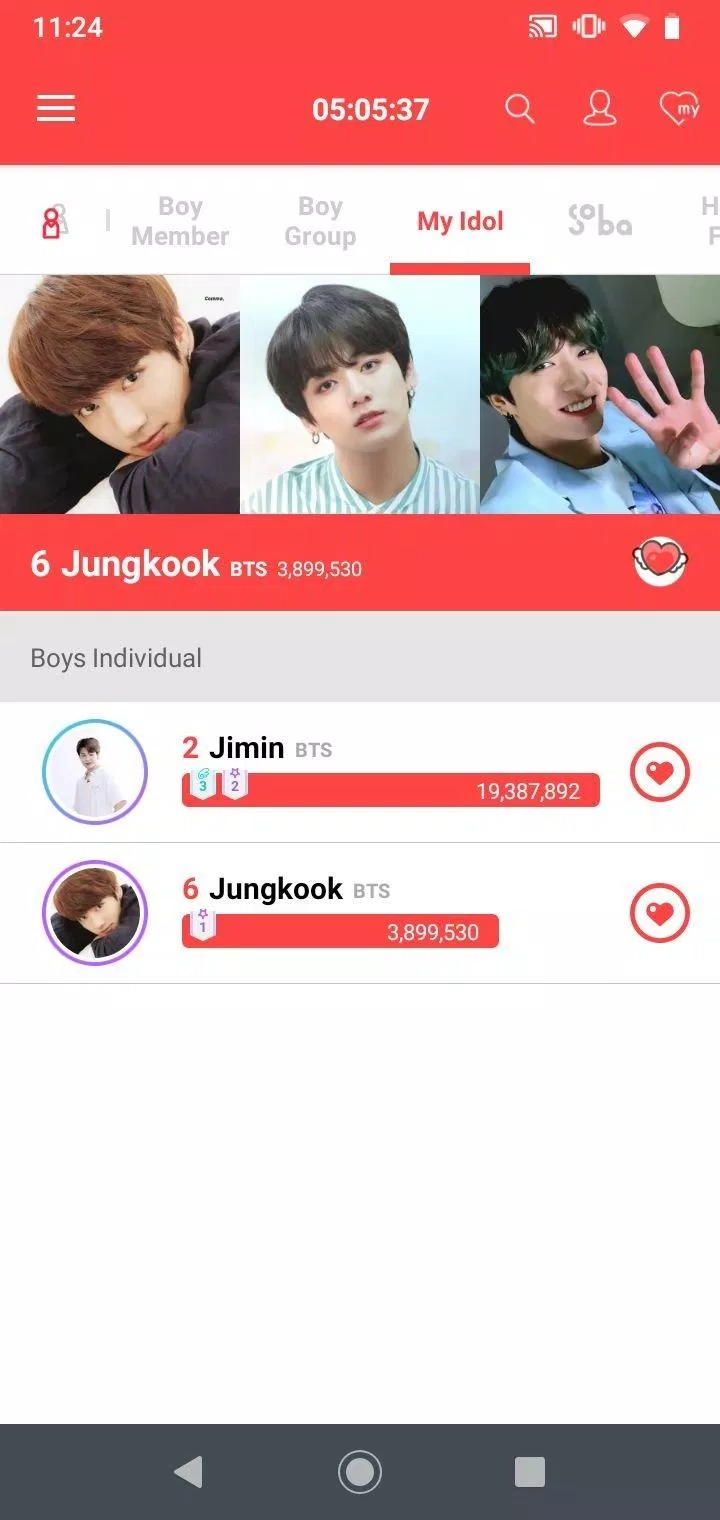
Task: Open the Soba tab icon dropdown section
Action: pyautogui.click(x=598, y=220)
